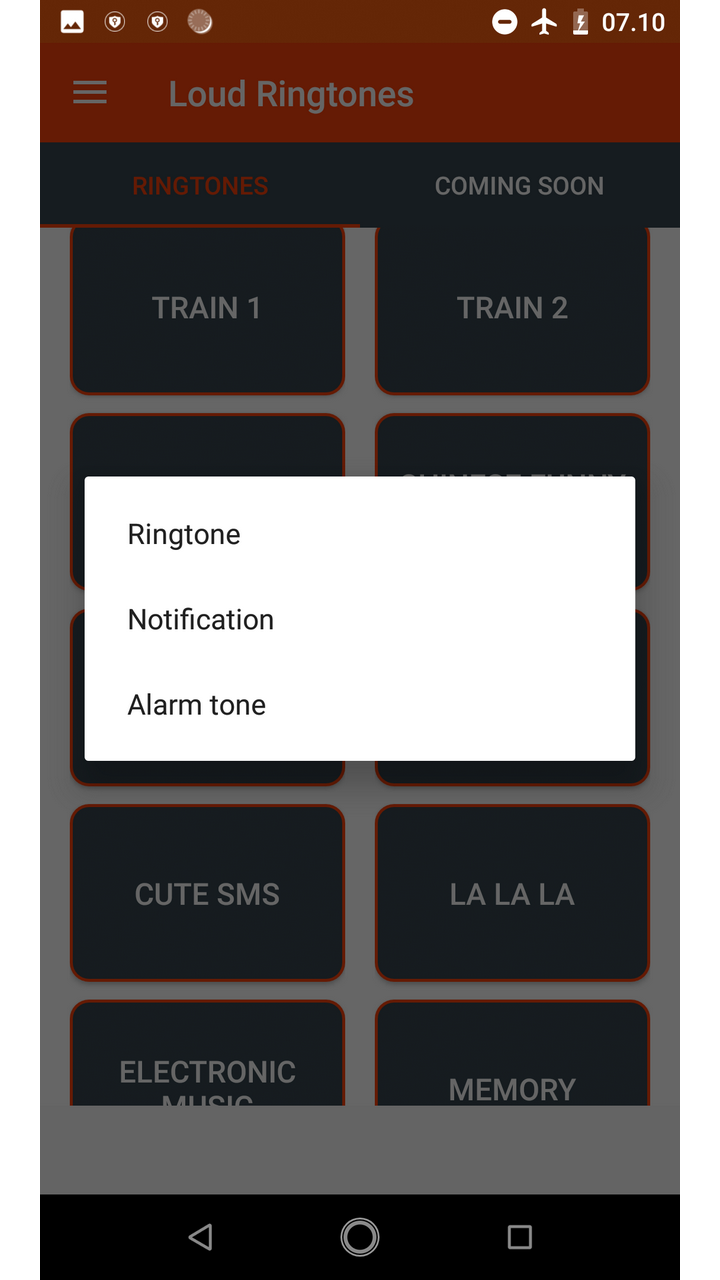Select the CUTE SMS ringtone
This screenshot has height=1280, width=720.
[x=207, y=893]
